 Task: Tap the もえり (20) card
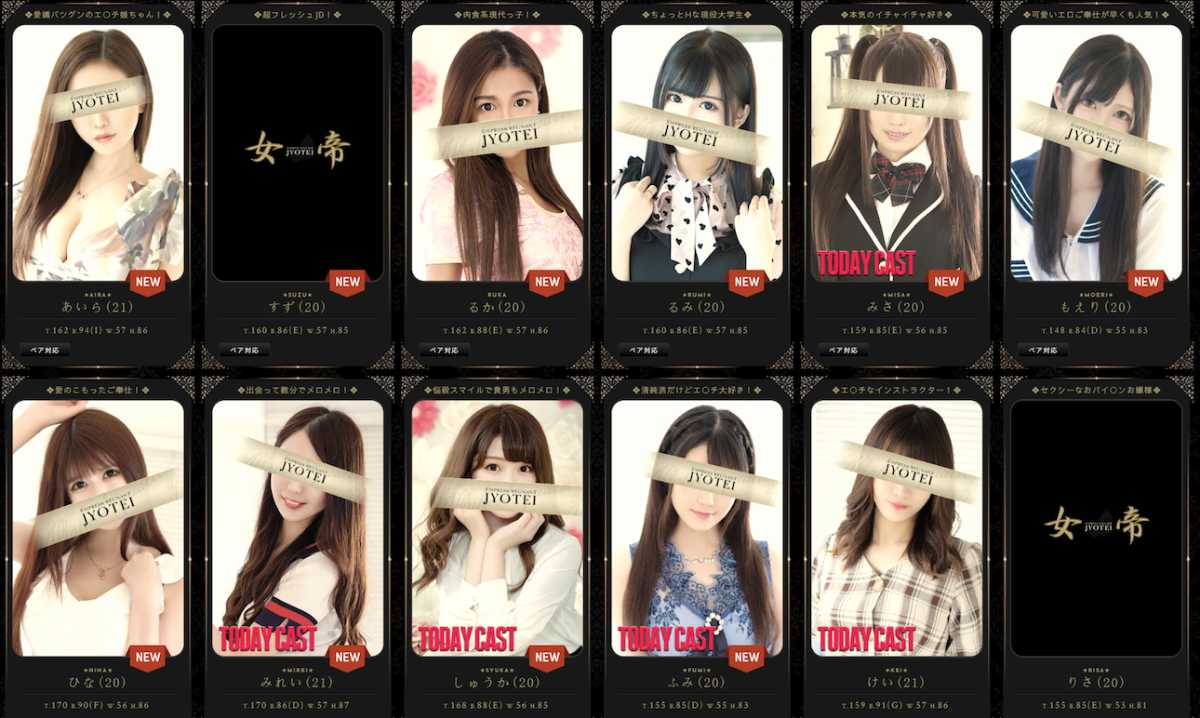1097,155
